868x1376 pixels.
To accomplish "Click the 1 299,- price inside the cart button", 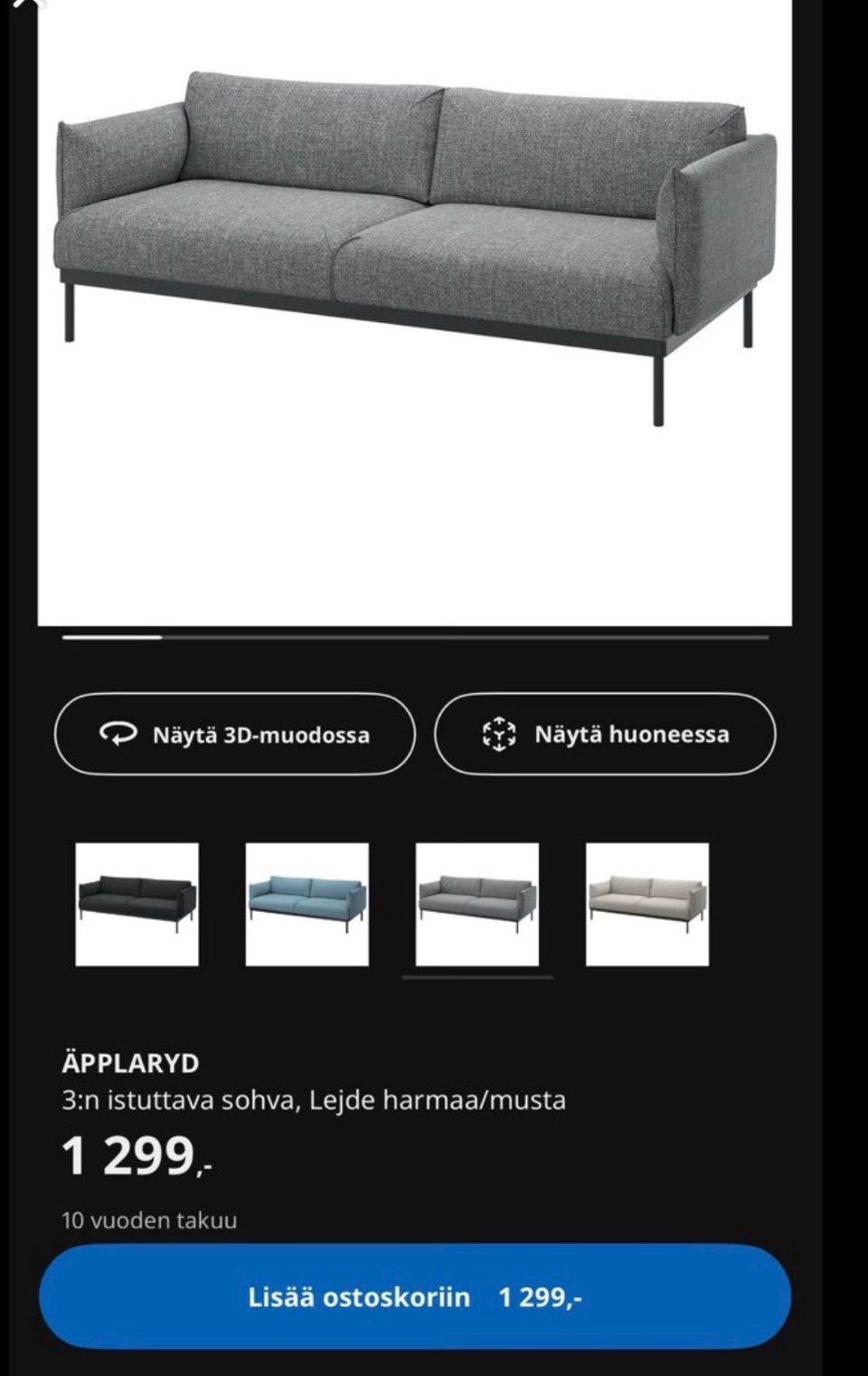I will pyautogui.click(x=541, y=1296).
